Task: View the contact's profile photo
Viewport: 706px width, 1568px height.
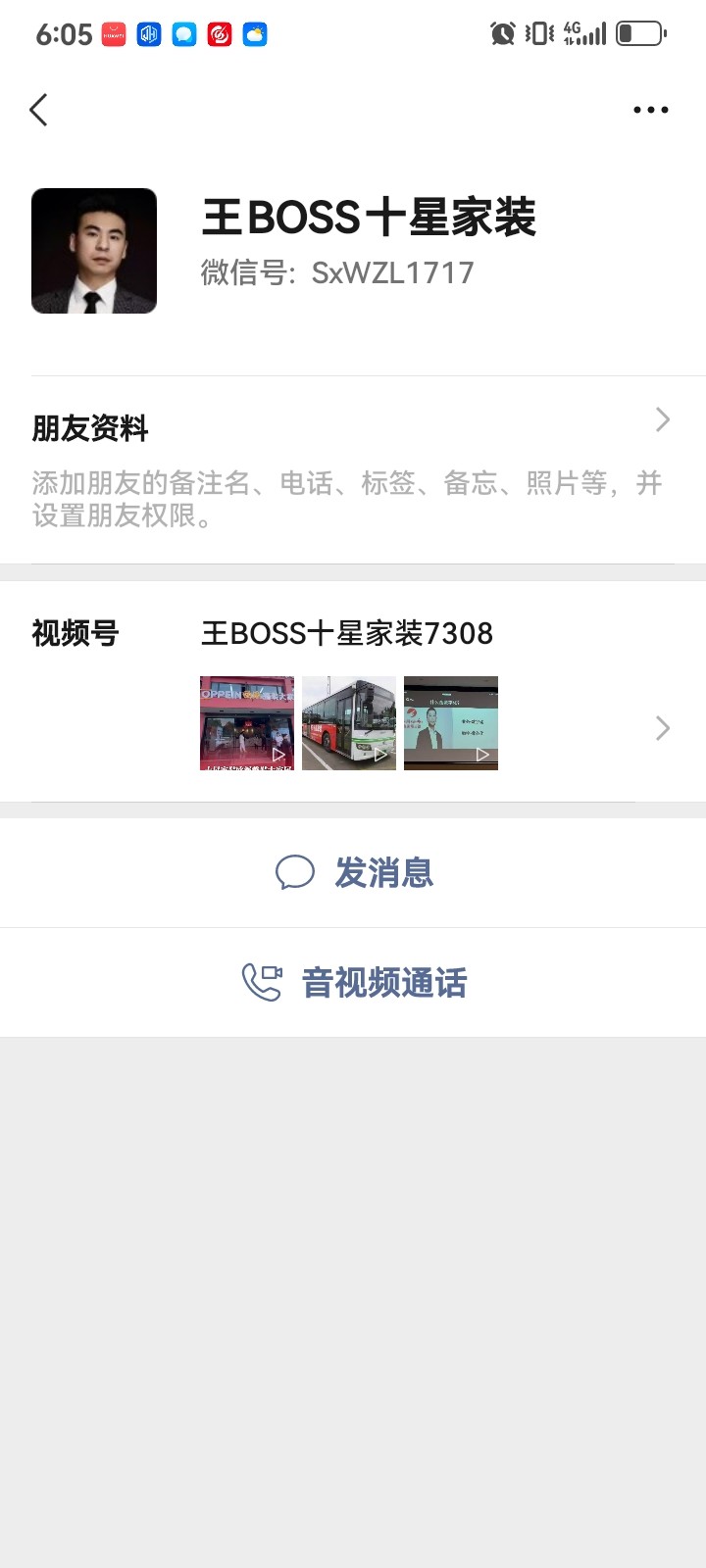Action: (94, 251)
